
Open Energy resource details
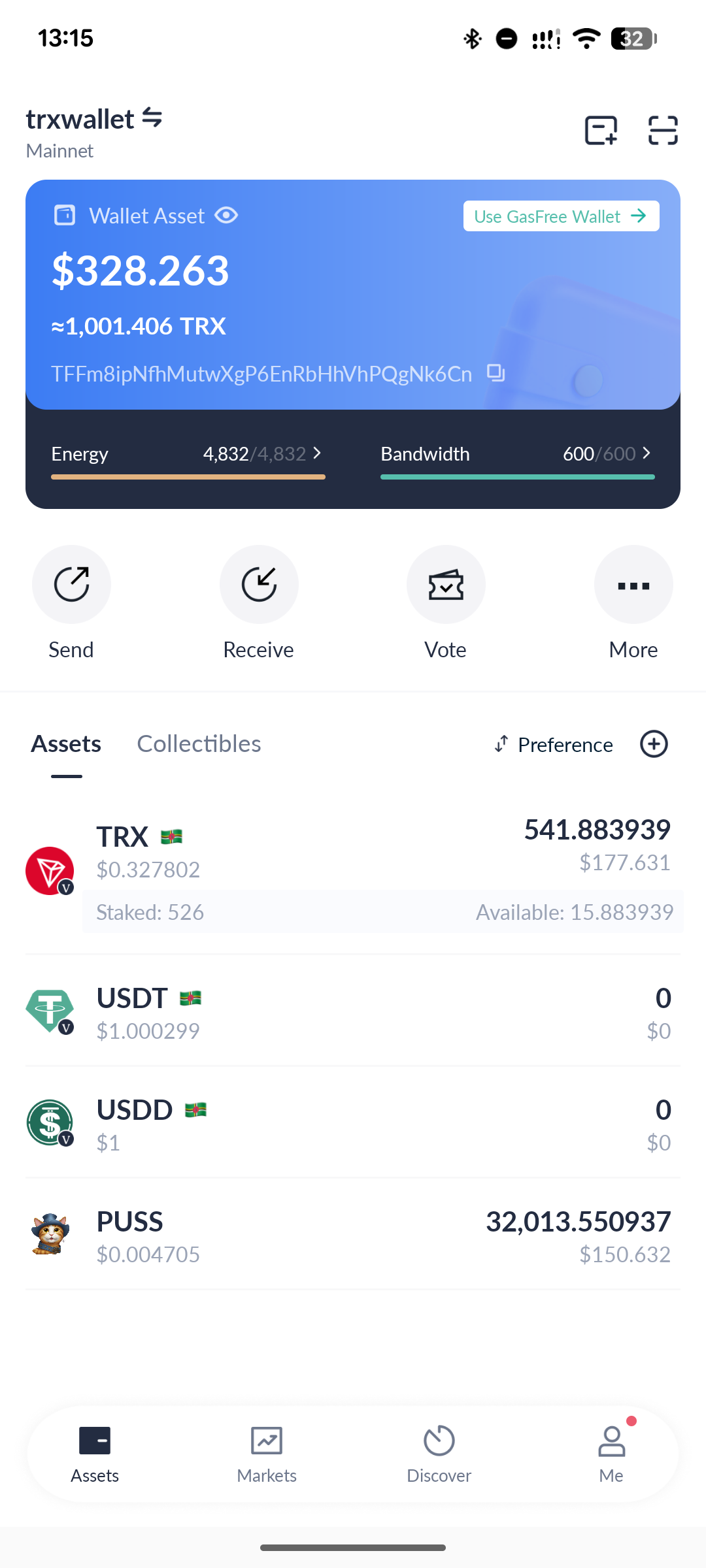point(188,455)
